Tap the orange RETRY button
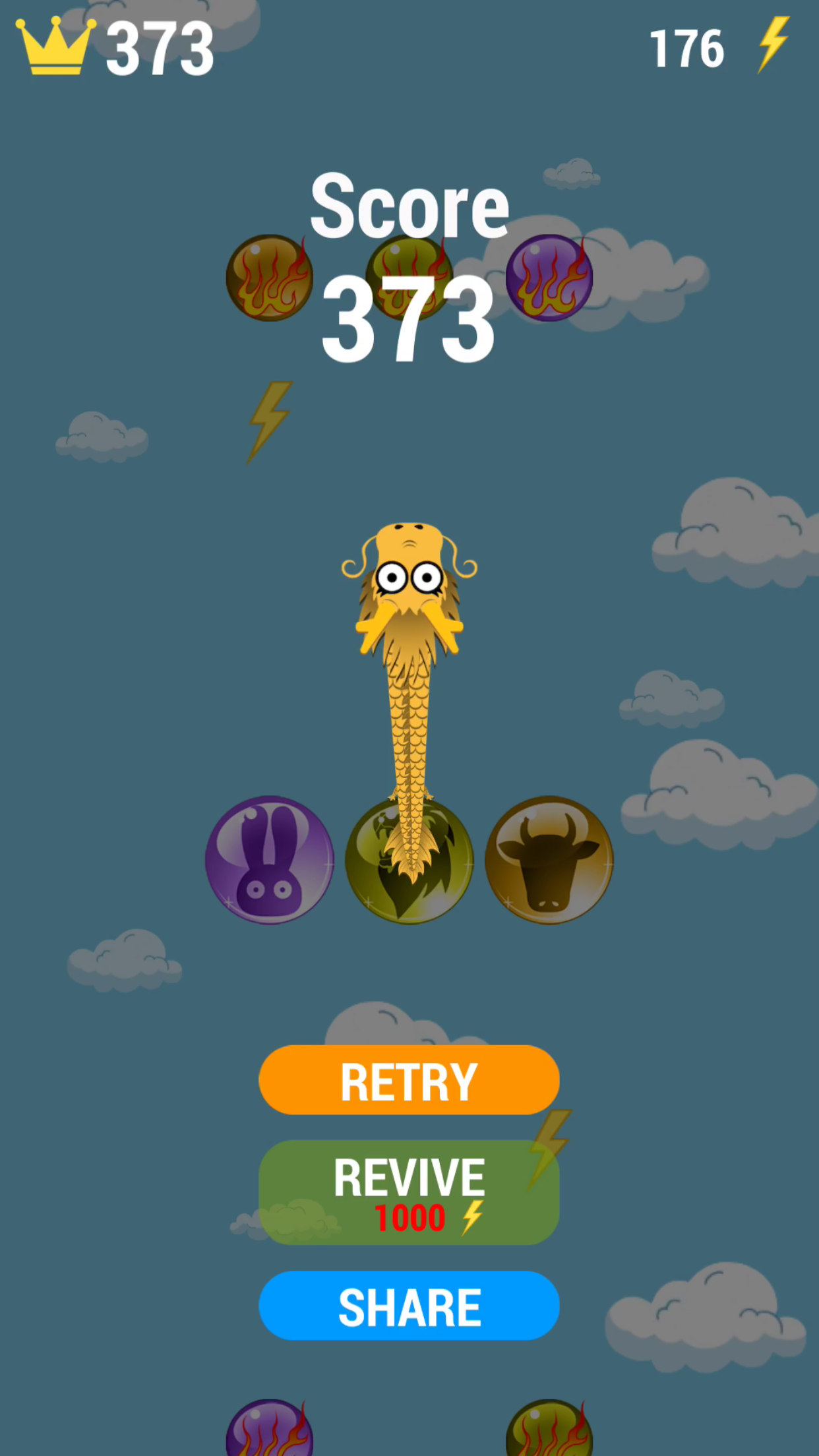 (x=409, y=1080)
